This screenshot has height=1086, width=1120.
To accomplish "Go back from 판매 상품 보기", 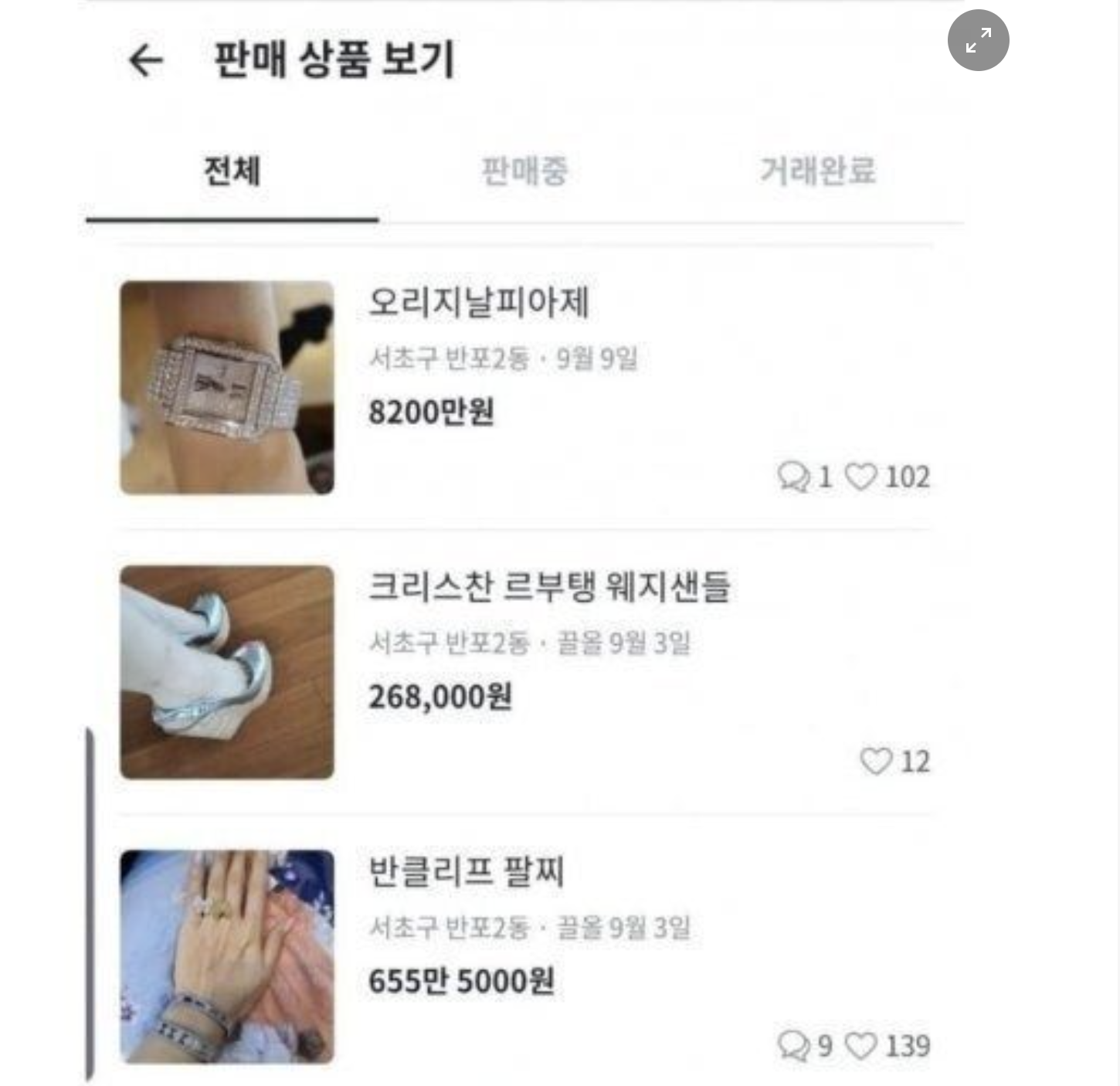I will [145, 60].
